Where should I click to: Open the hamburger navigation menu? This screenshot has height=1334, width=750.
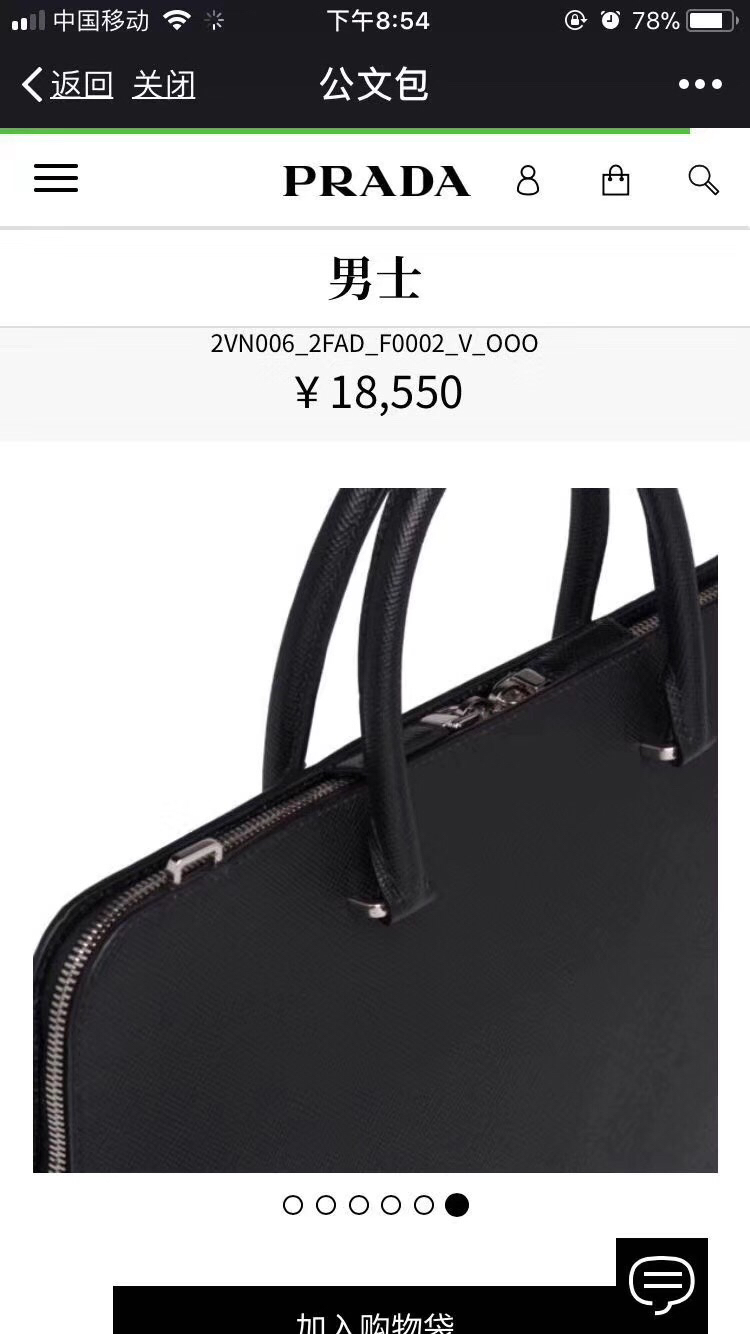(56, 179)
